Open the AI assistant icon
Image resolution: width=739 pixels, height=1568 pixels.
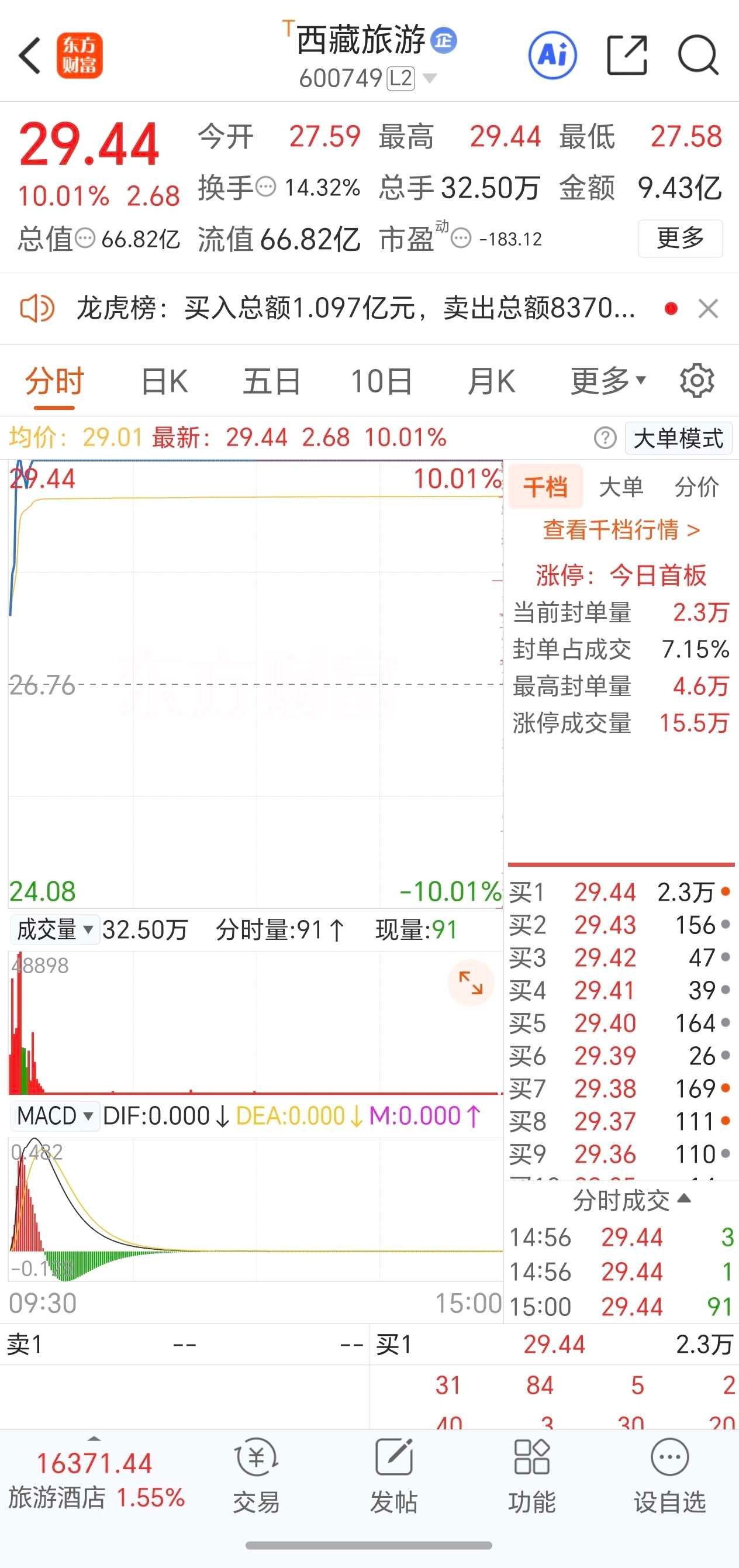[x=552, y=56]
